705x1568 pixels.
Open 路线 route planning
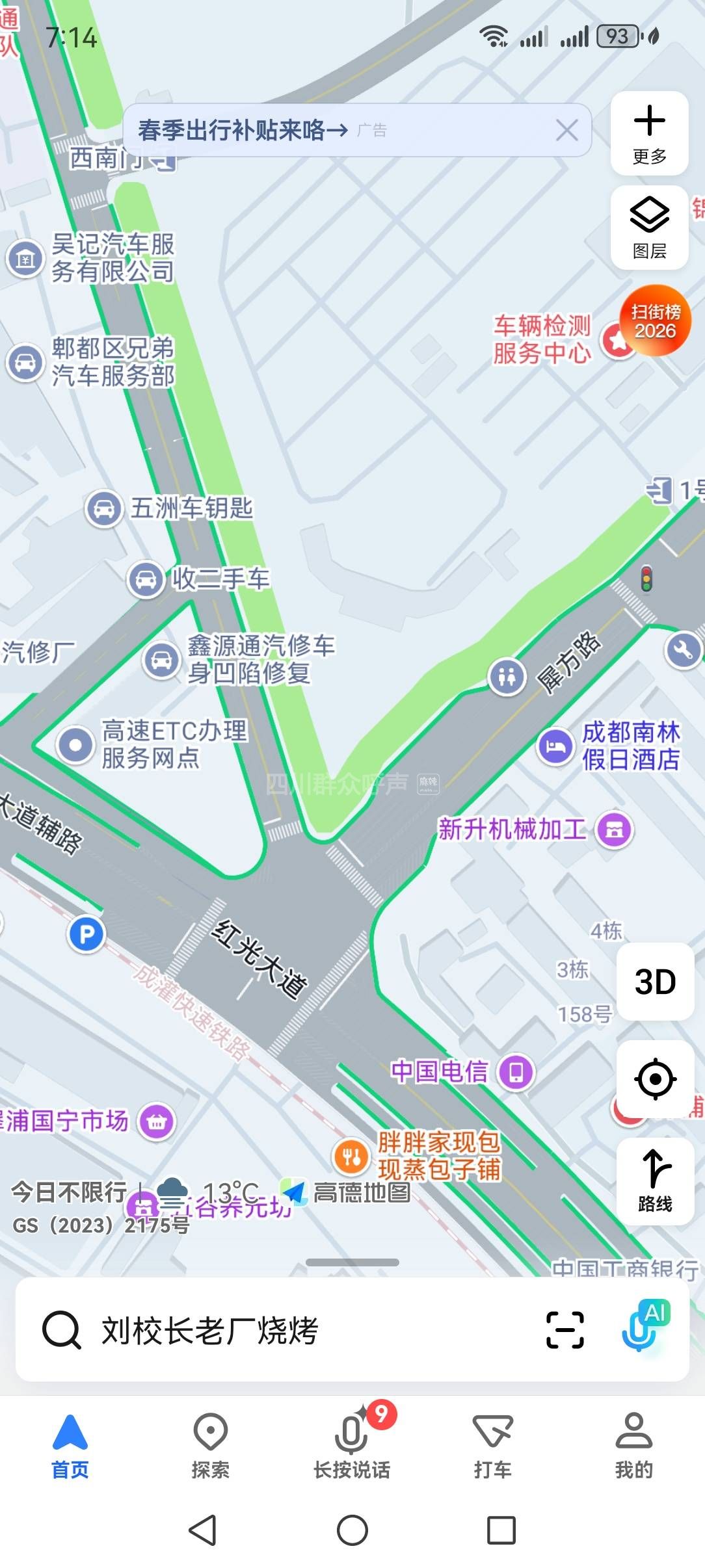pos(655,1182)
